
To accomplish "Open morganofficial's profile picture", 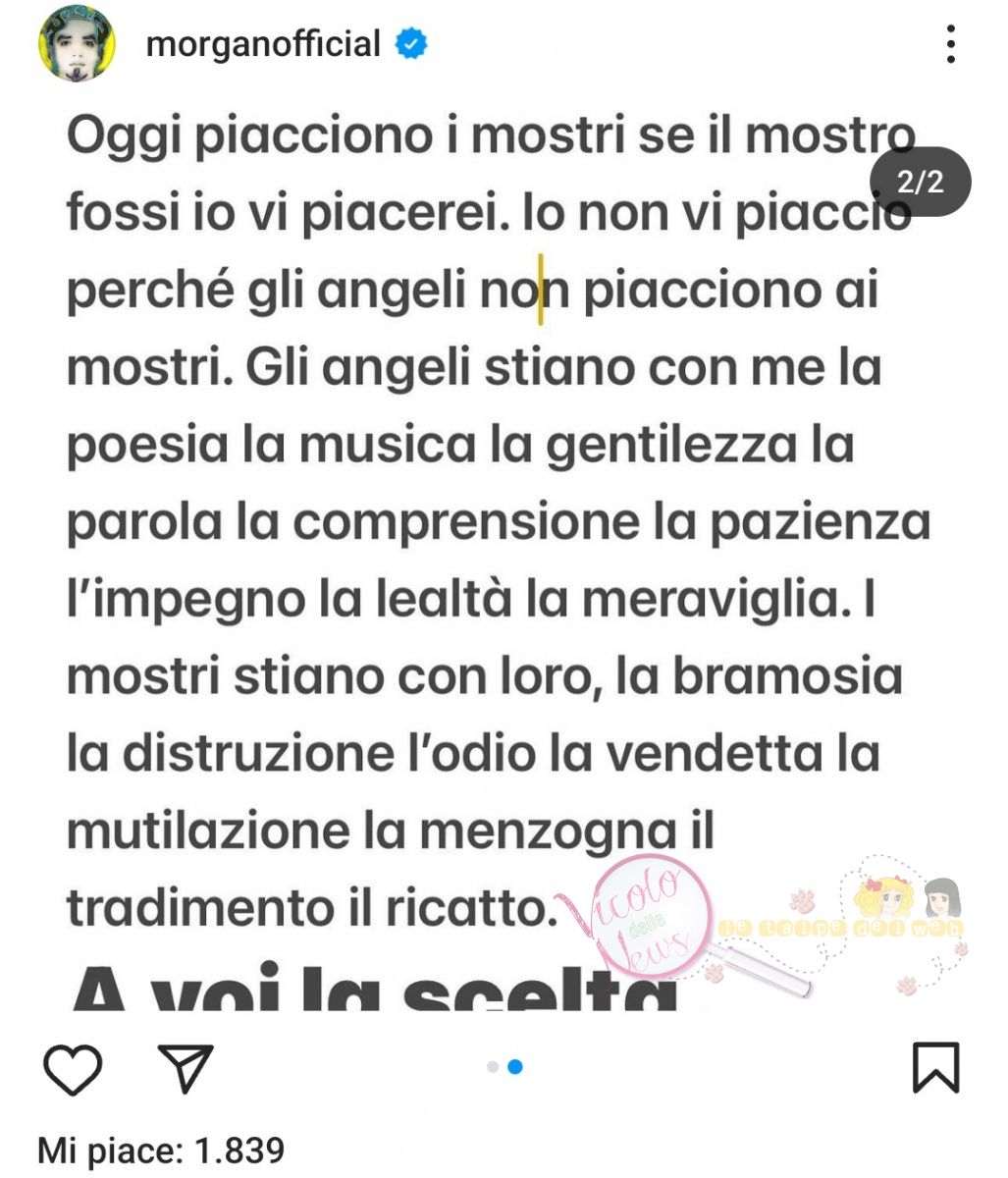I will [x=77, y=45].
